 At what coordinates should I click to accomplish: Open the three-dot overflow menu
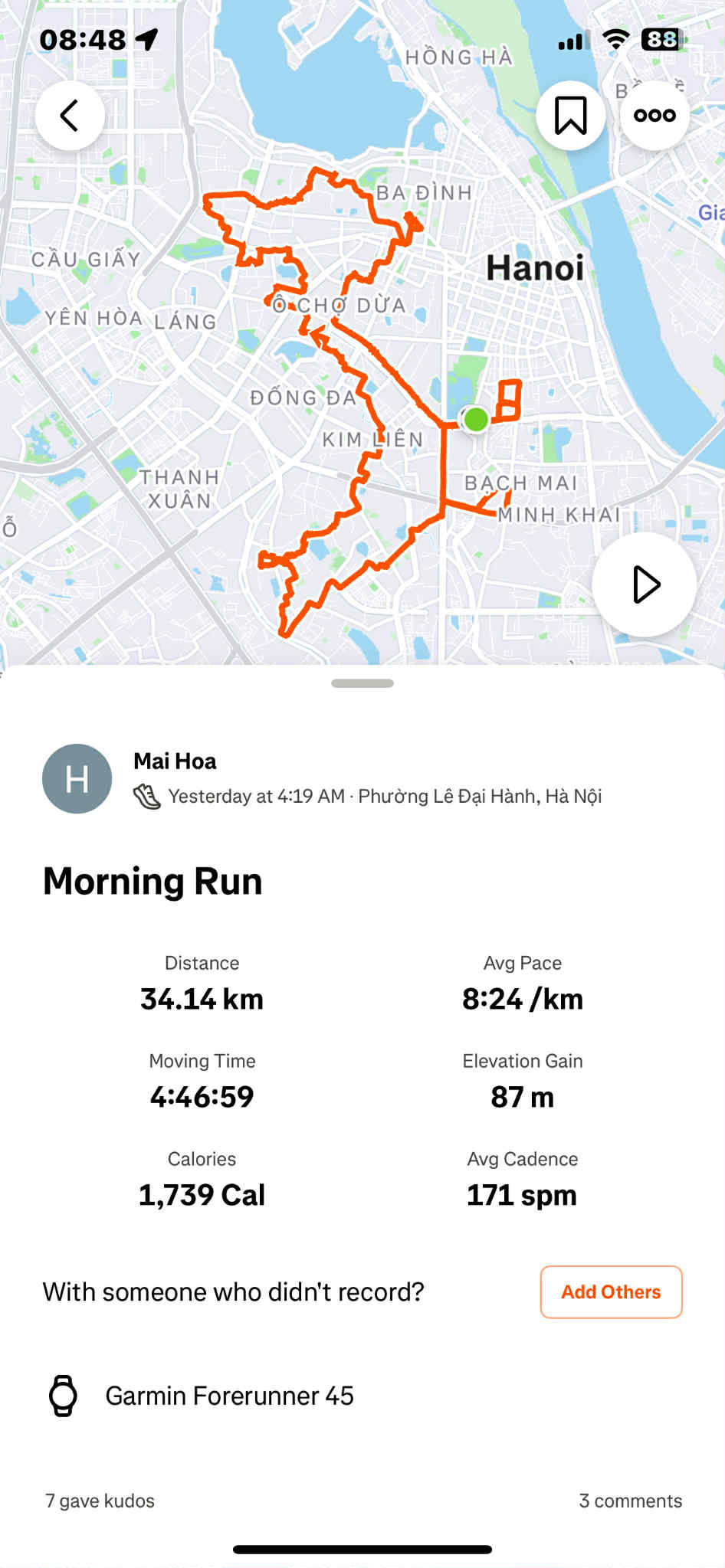[654, 116]
